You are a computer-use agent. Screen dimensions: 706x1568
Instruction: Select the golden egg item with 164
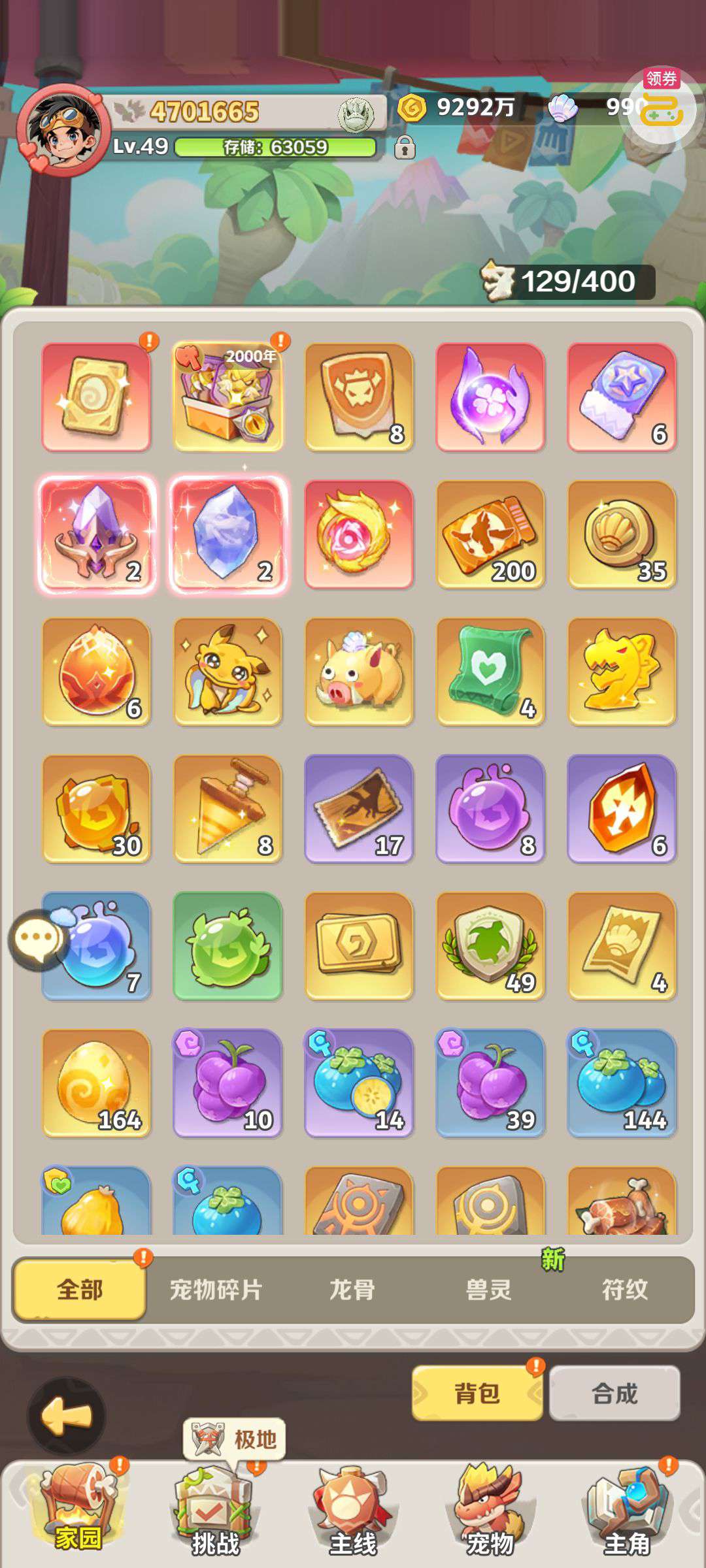(97, 1083)
